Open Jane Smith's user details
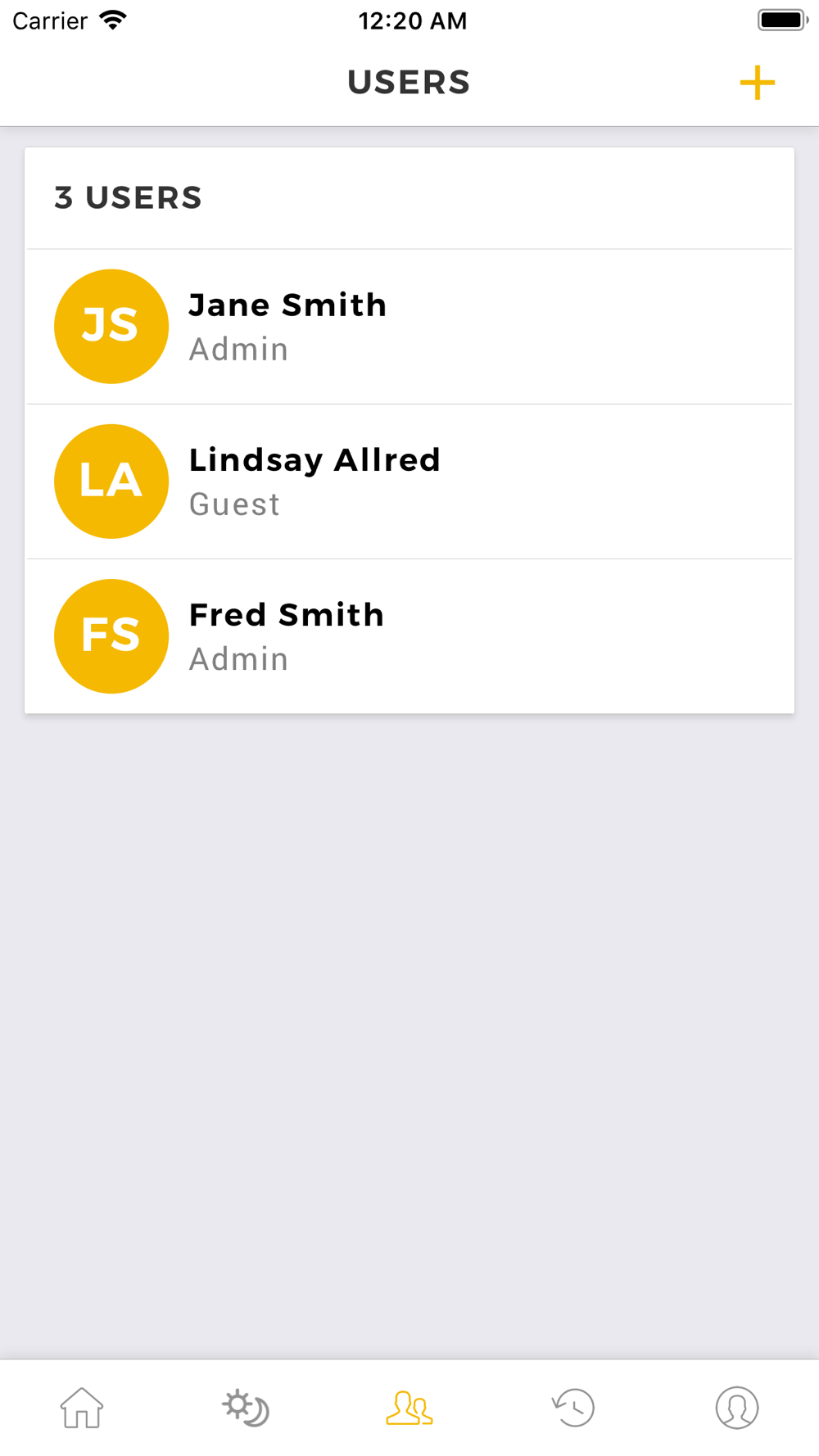Viewport: 819px width, 1456px height. click(x=409, y=327)
